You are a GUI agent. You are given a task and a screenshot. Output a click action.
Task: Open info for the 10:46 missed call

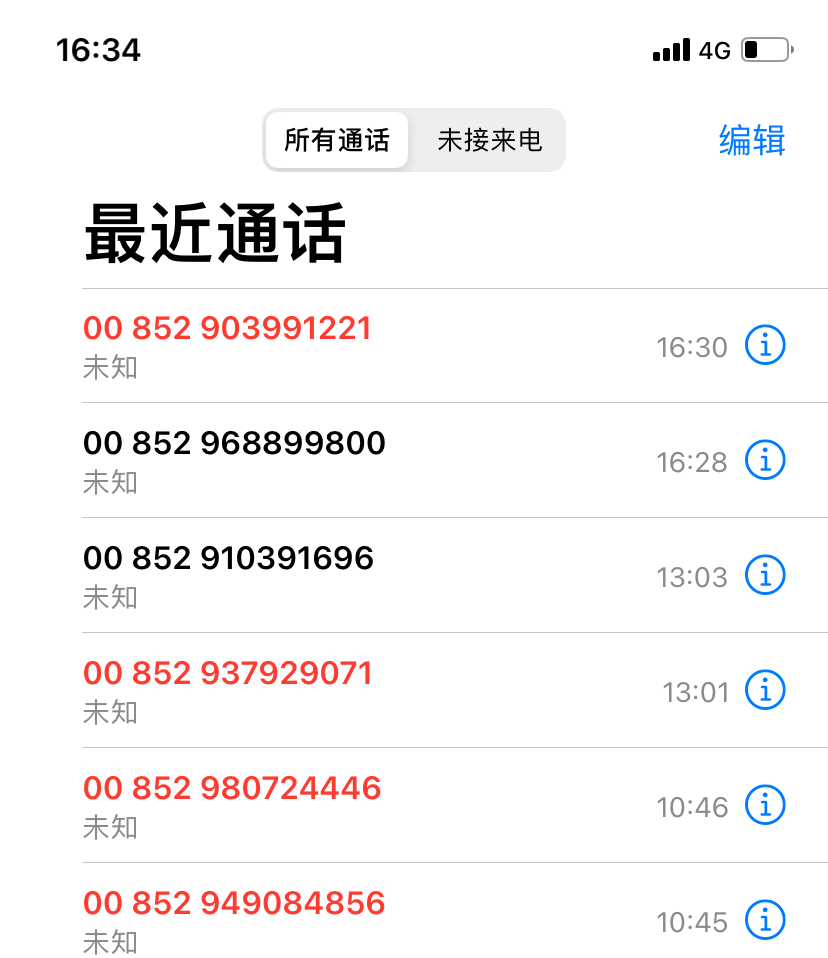[x=764, y=805]
